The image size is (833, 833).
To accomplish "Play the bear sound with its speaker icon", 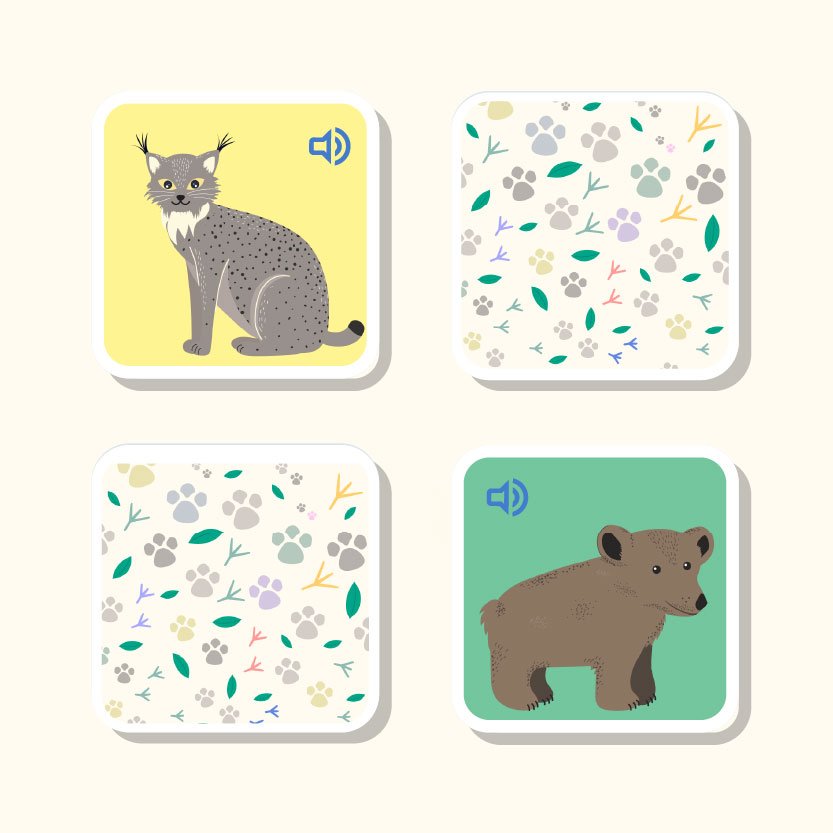I will point(507,496).
